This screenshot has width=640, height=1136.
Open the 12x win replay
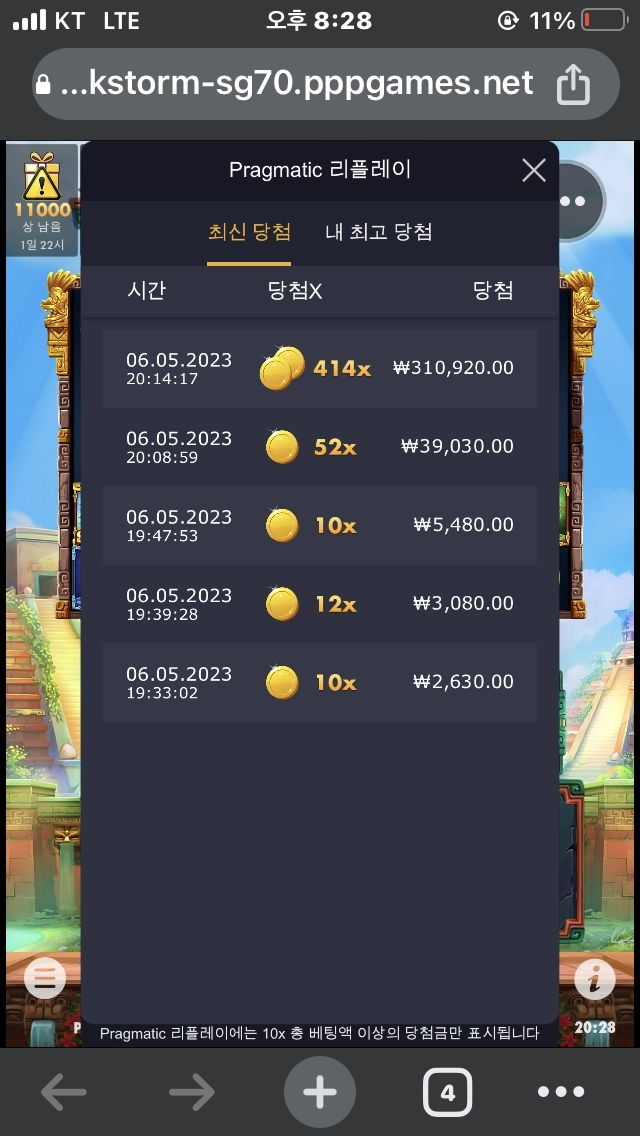tap(320, 604)
